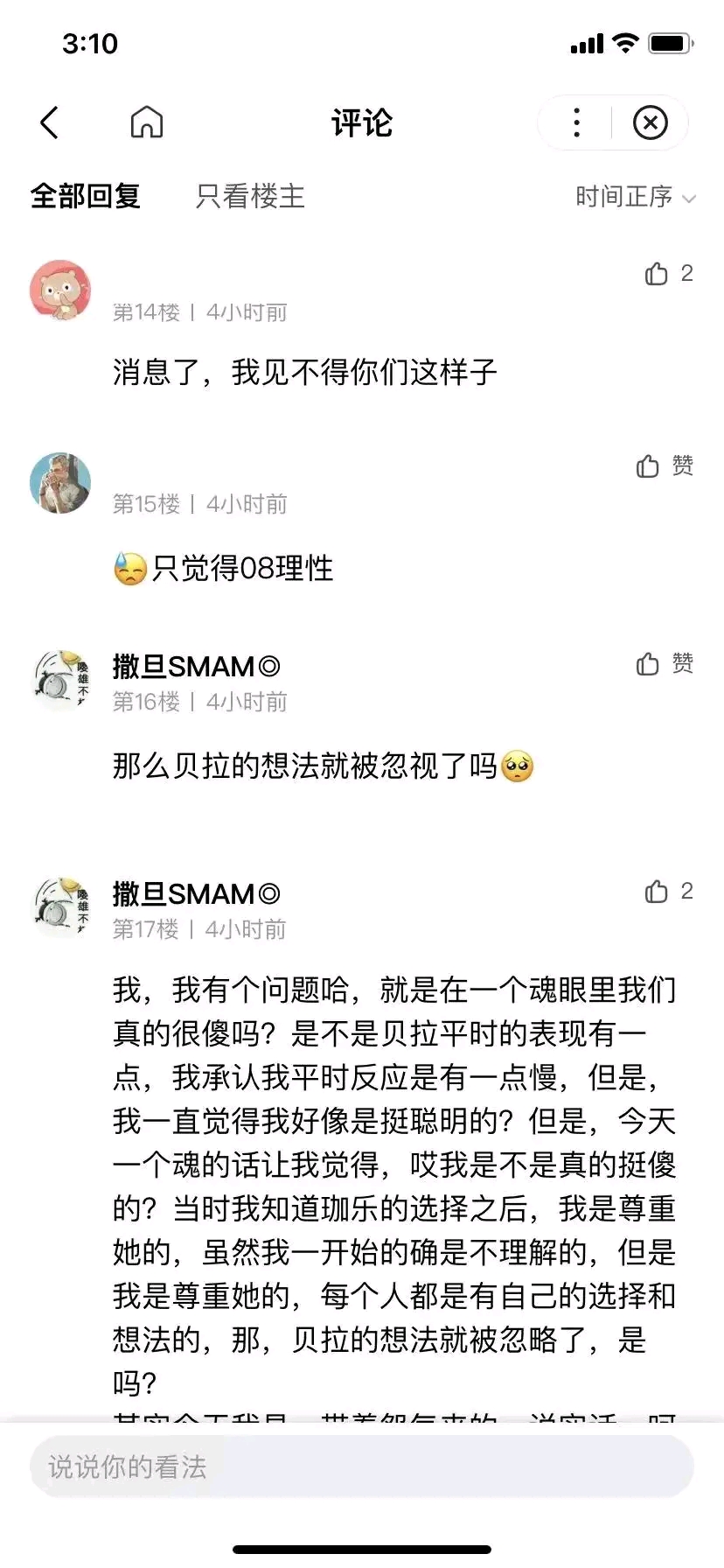Open the avatar of the 第15楼 commenter

[x=60, y=483]
